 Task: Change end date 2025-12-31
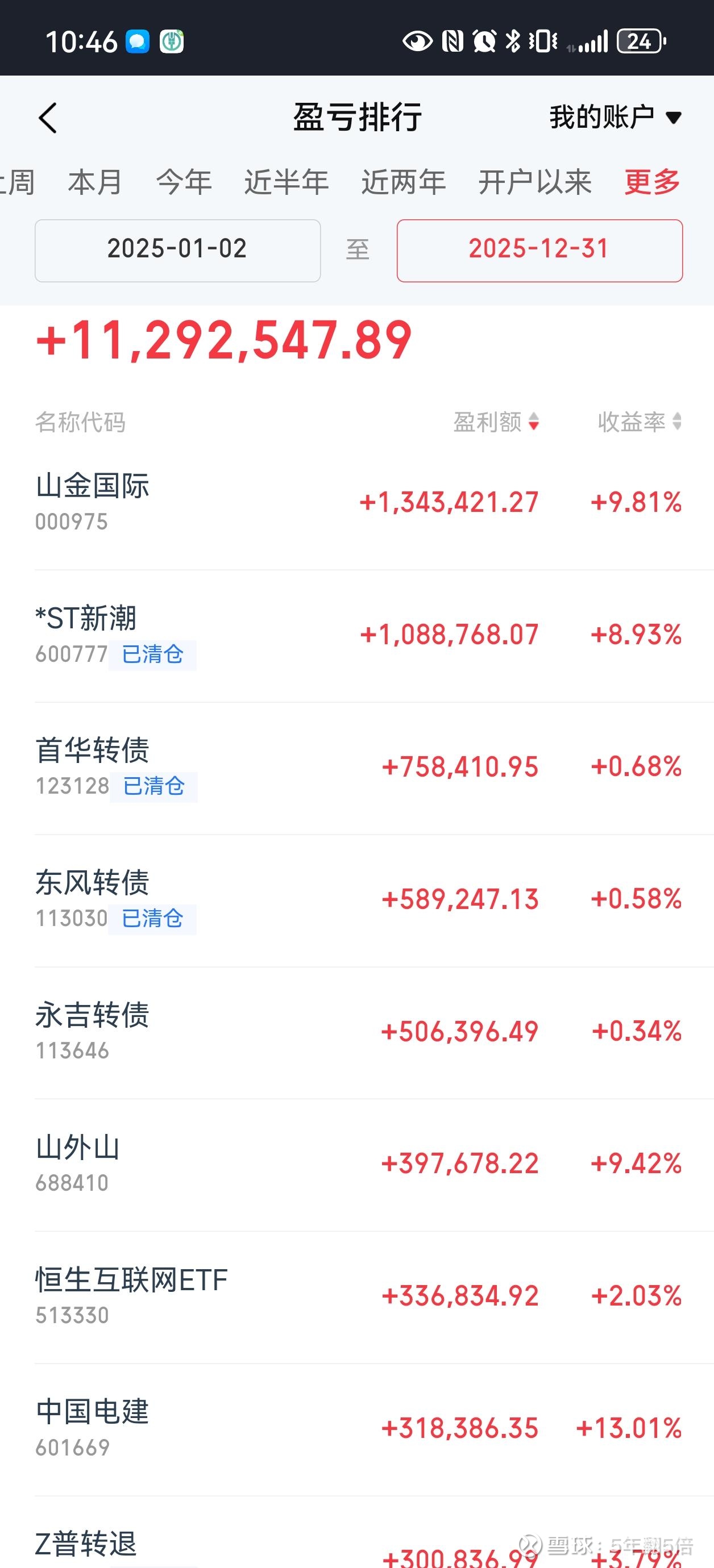point(539,250)
